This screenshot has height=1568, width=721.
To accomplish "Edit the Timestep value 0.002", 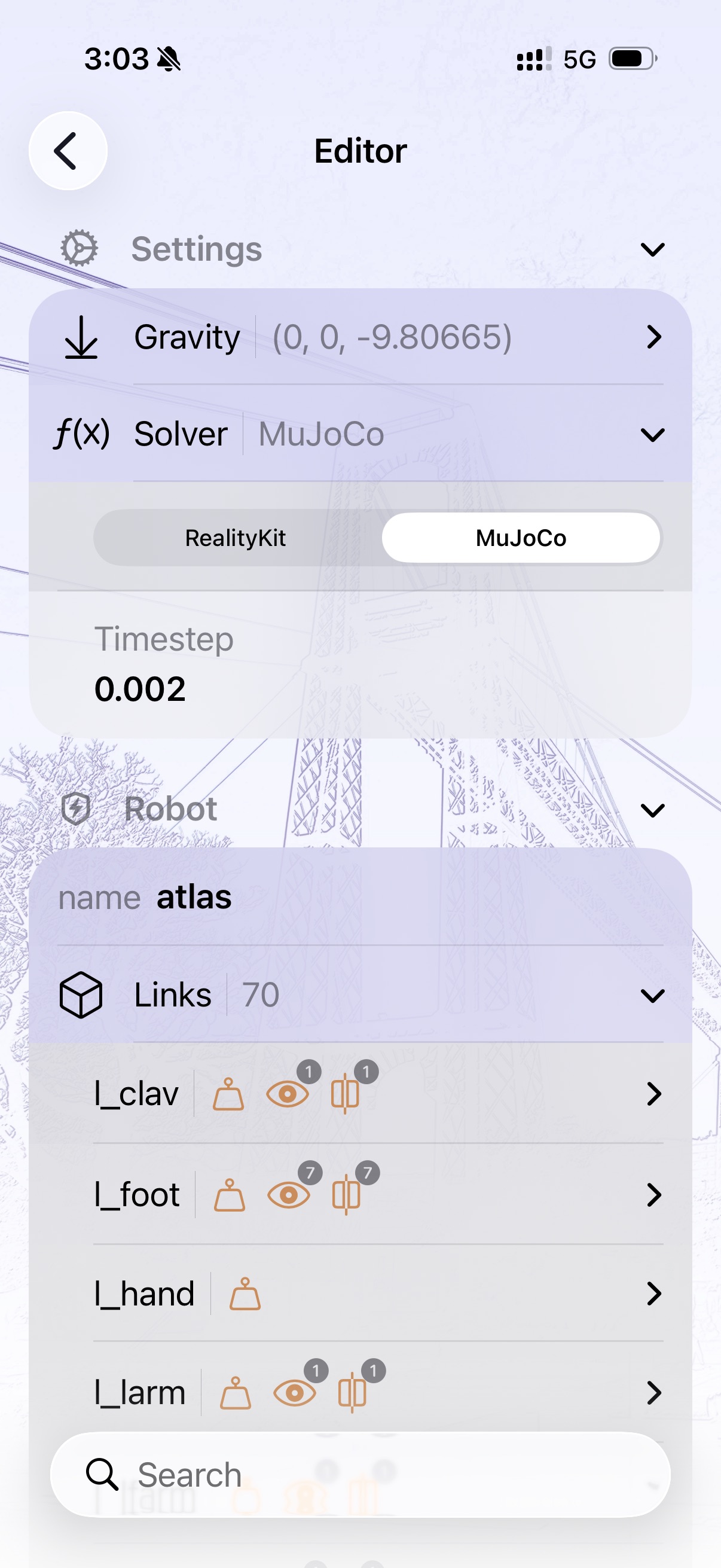I will (x=140, y=689).
